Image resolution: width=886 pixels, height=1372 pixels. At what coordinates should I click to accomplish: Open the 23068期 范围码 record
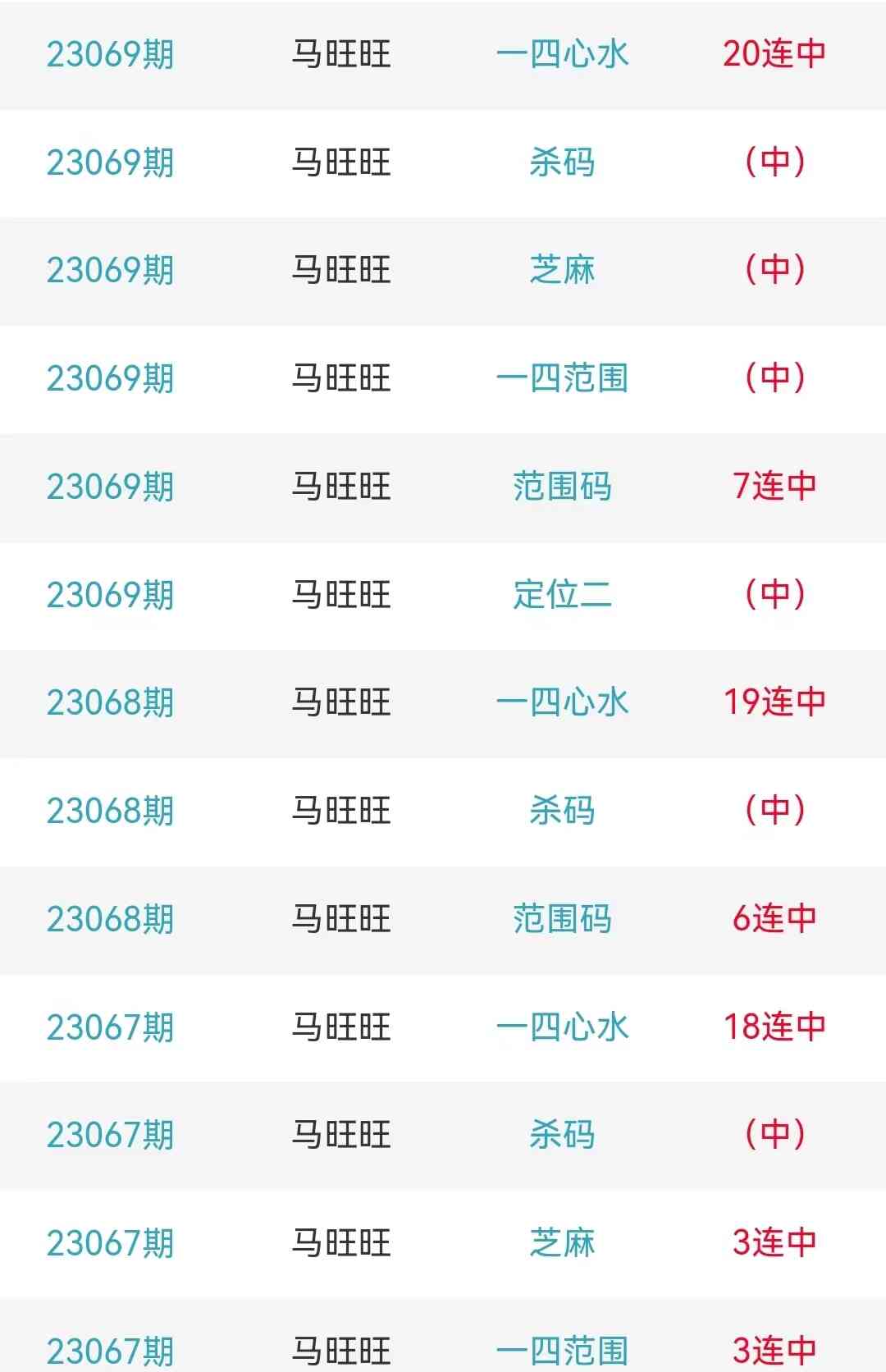562,919
